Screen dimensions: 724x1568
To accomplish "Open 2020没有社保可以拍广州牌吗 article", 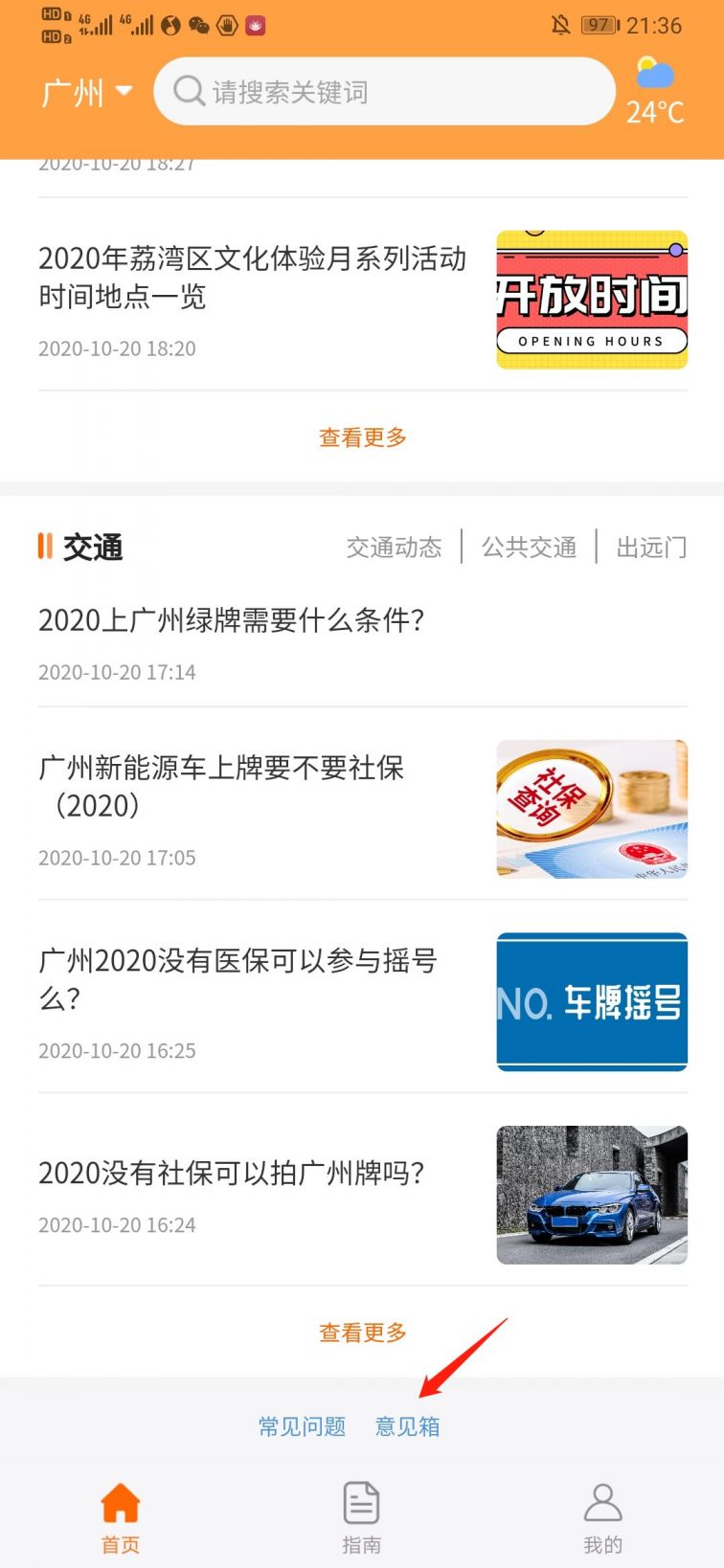I will pyautogui.click(x=362, y=1195).
